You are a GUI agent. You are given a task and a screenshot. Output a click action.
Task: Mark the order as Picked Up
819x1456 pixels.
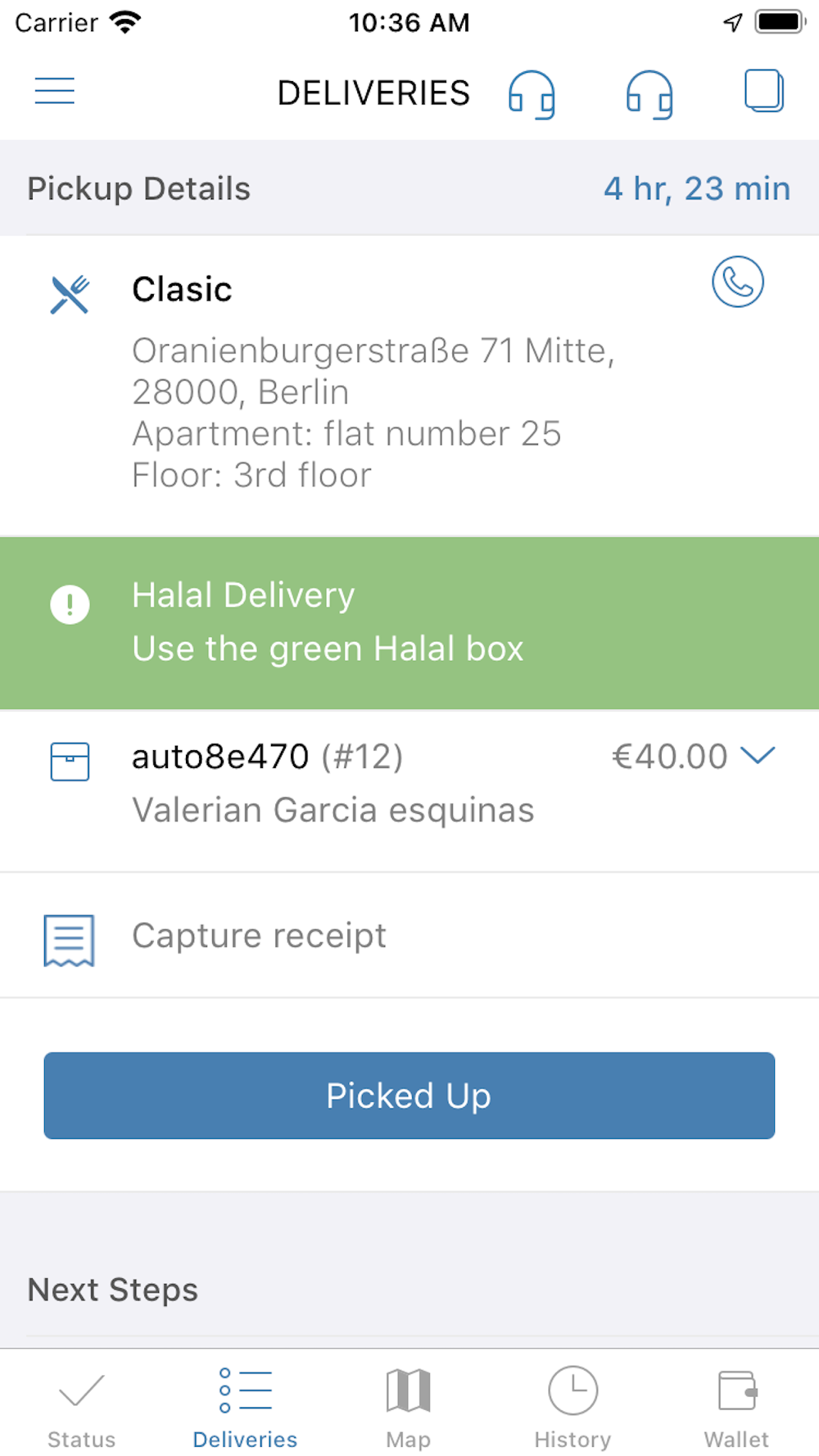(x=409, y=1096)
